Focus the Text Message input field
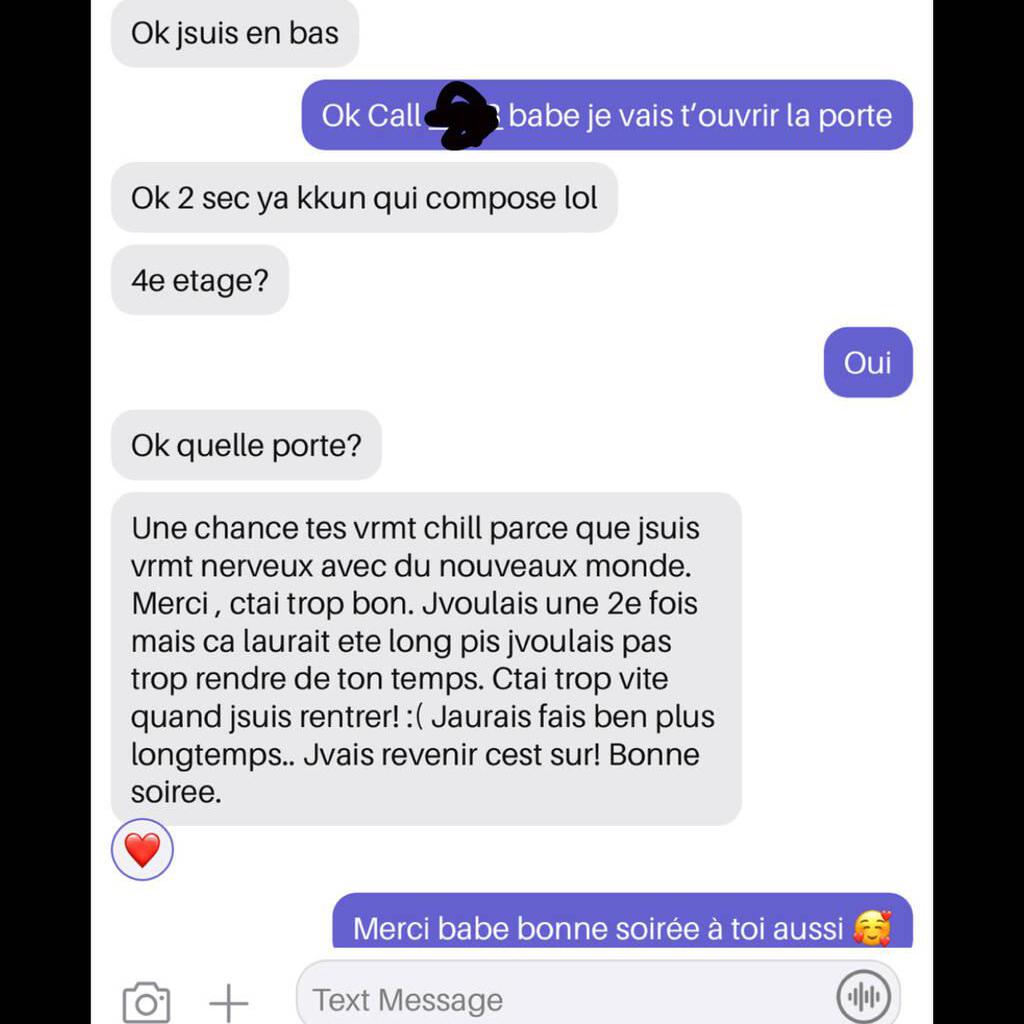Screen dimensions: 1024x1024 pos(560,999)
